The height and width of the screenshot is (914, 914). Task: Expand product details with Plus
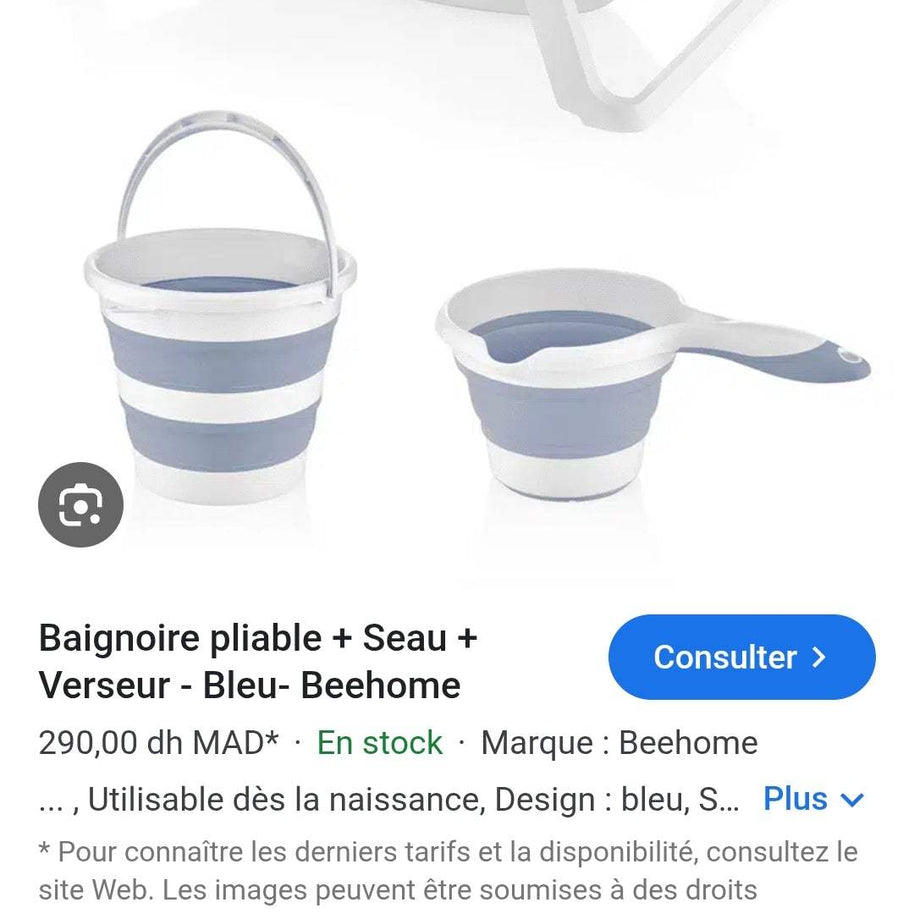812,799
